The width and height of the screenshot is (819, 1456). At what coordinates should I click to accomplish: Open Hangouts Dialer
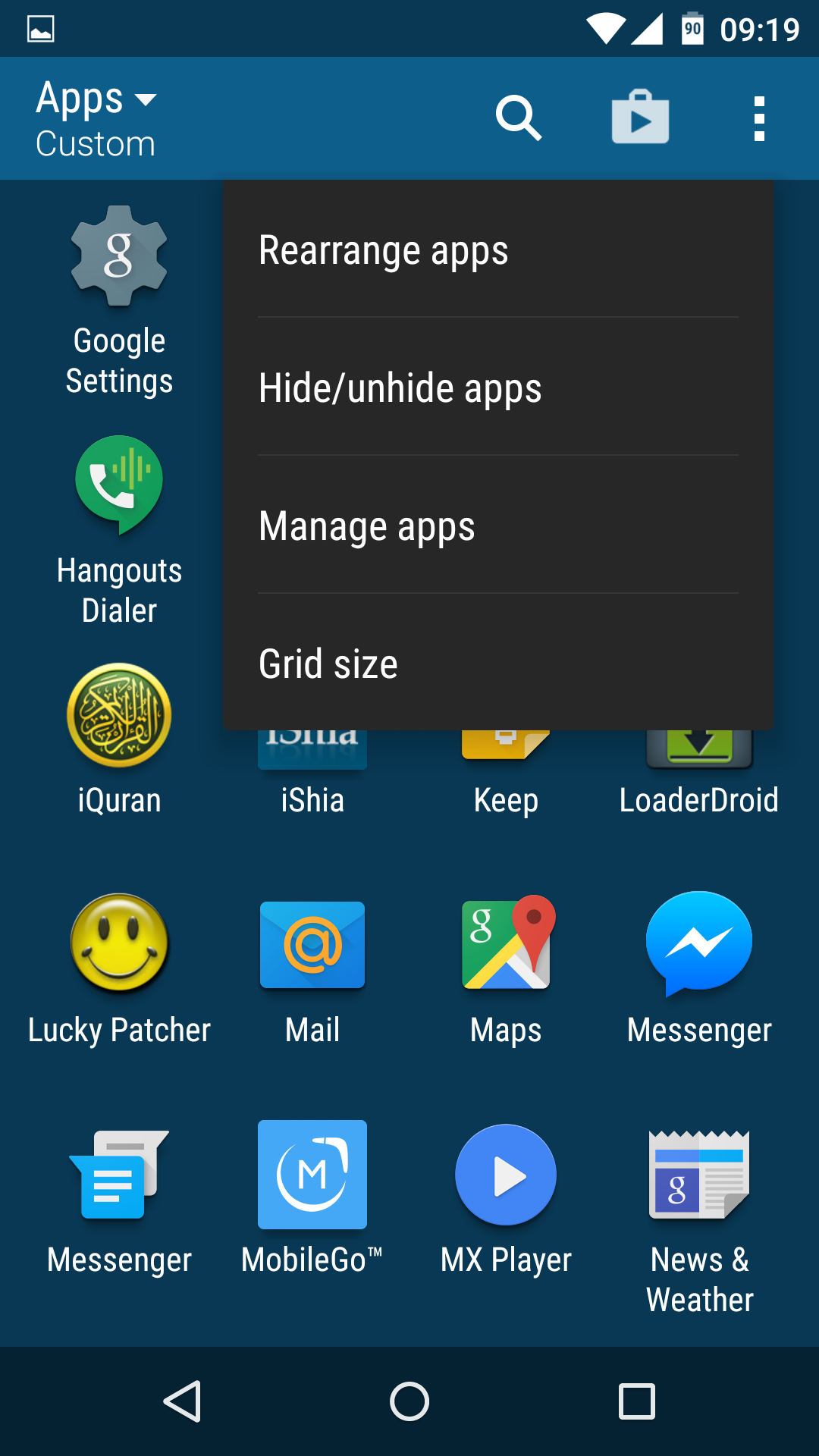click(x=119, y=531)
